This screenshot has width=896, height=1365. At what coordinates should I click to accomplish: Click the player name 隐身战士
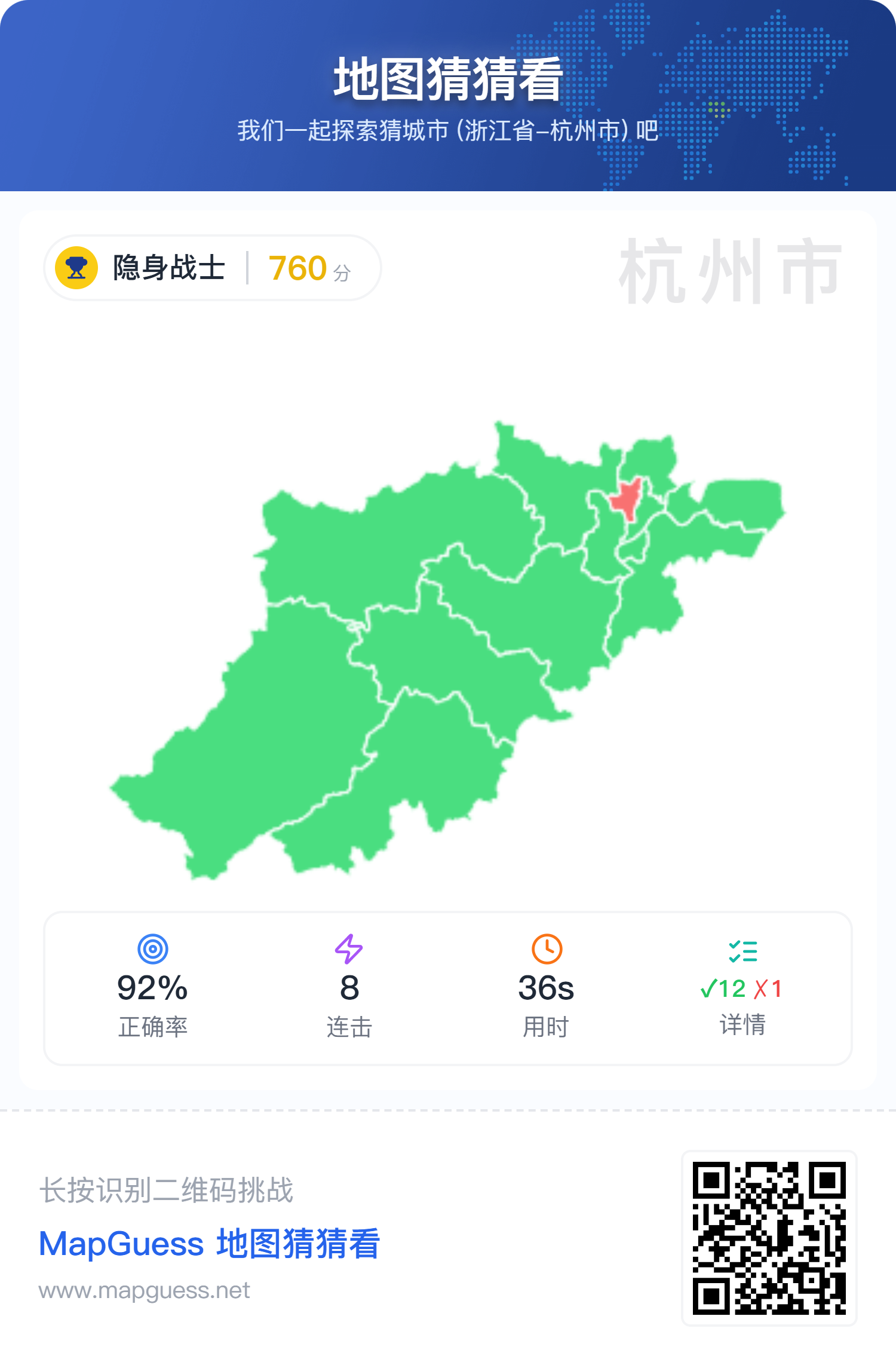click(x=169, y=268)
